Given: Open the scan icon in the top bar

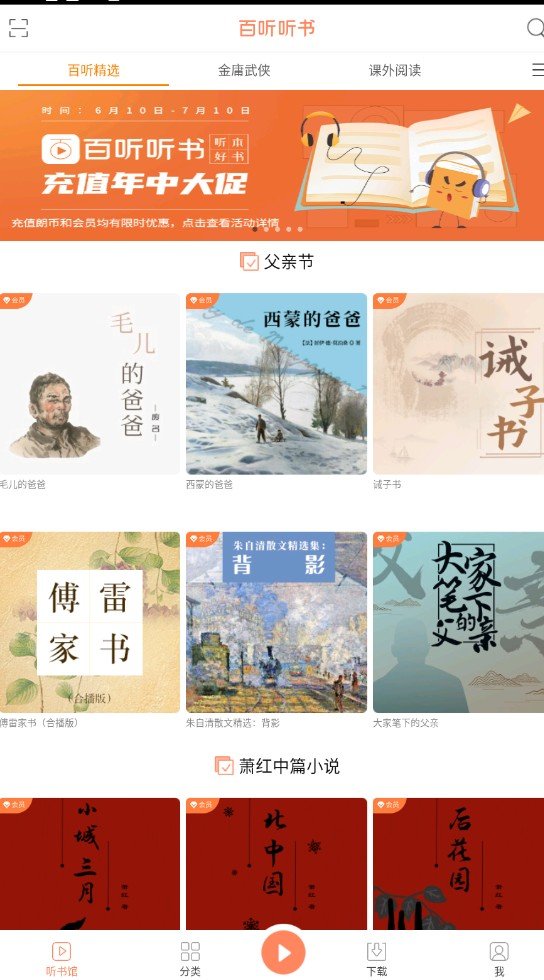Looking at the screenshot, I should (18, 28).
